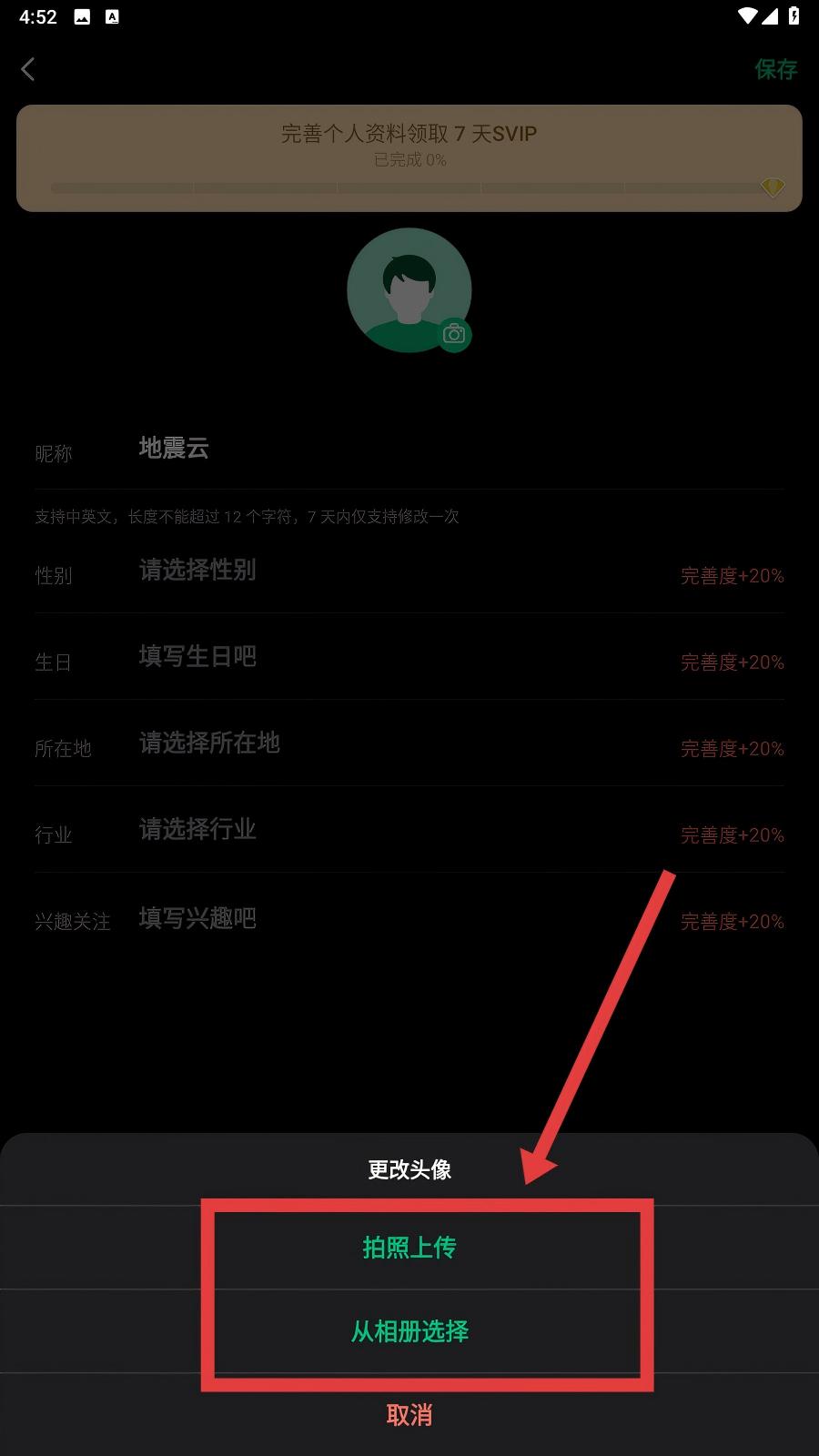Choose 拍照上传 to take a photo
The image size is (819, 1456).
(409, 1248)
